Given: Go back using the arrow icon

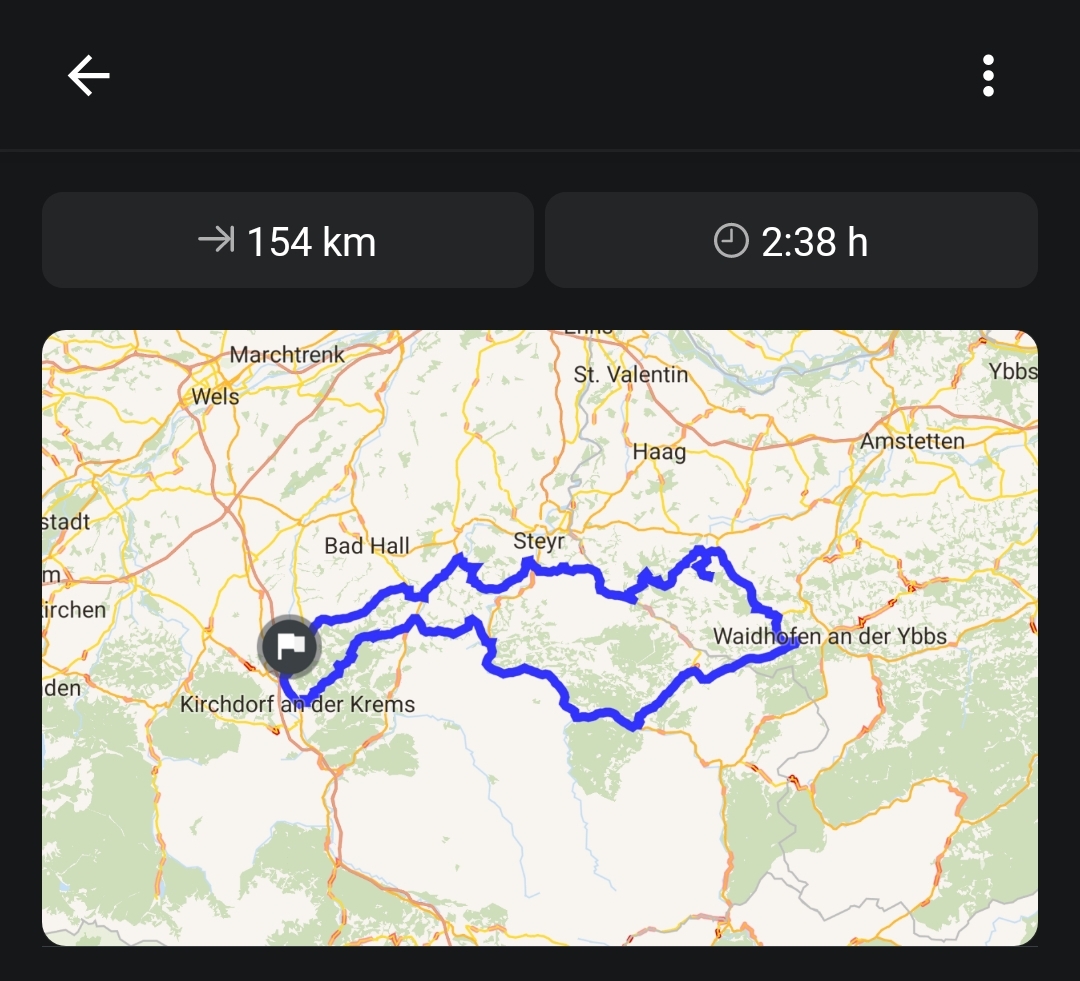Looking at the screenshot, I should click(88, 76).
